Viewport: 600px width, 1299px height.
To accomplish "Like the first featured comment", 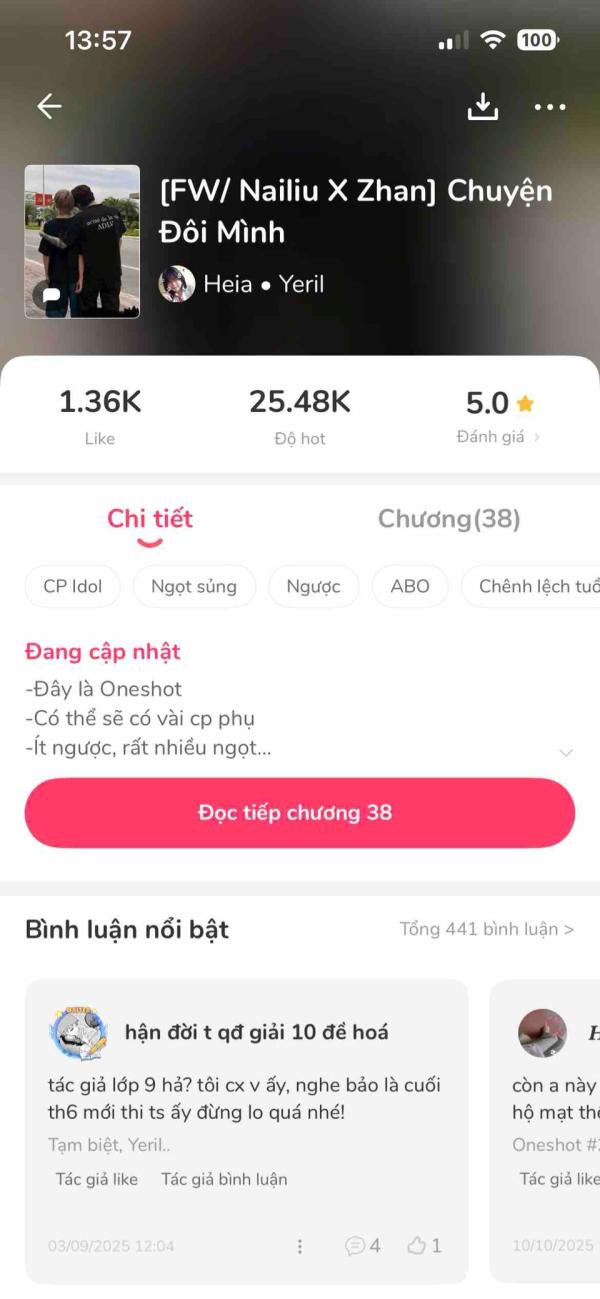I will pos(424,1246).
